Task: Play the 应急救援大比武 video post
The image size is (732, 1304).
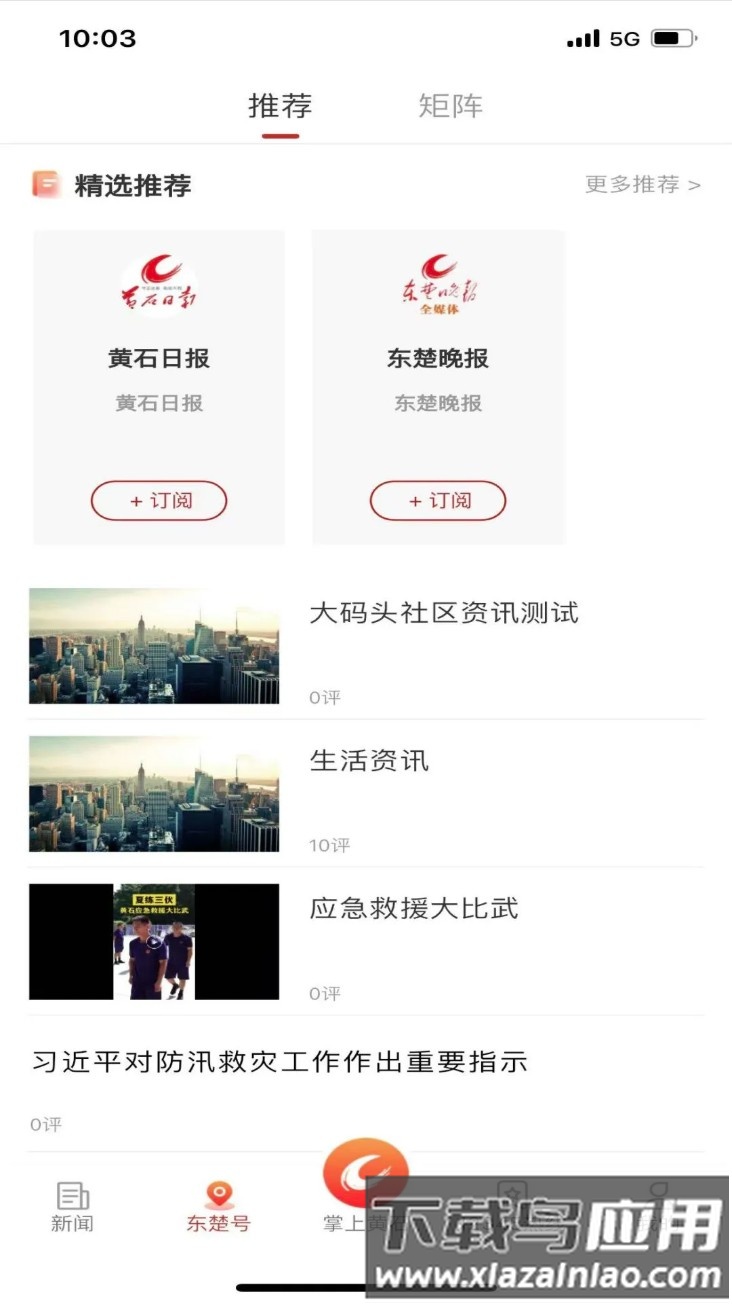Action: click(154, 942)
